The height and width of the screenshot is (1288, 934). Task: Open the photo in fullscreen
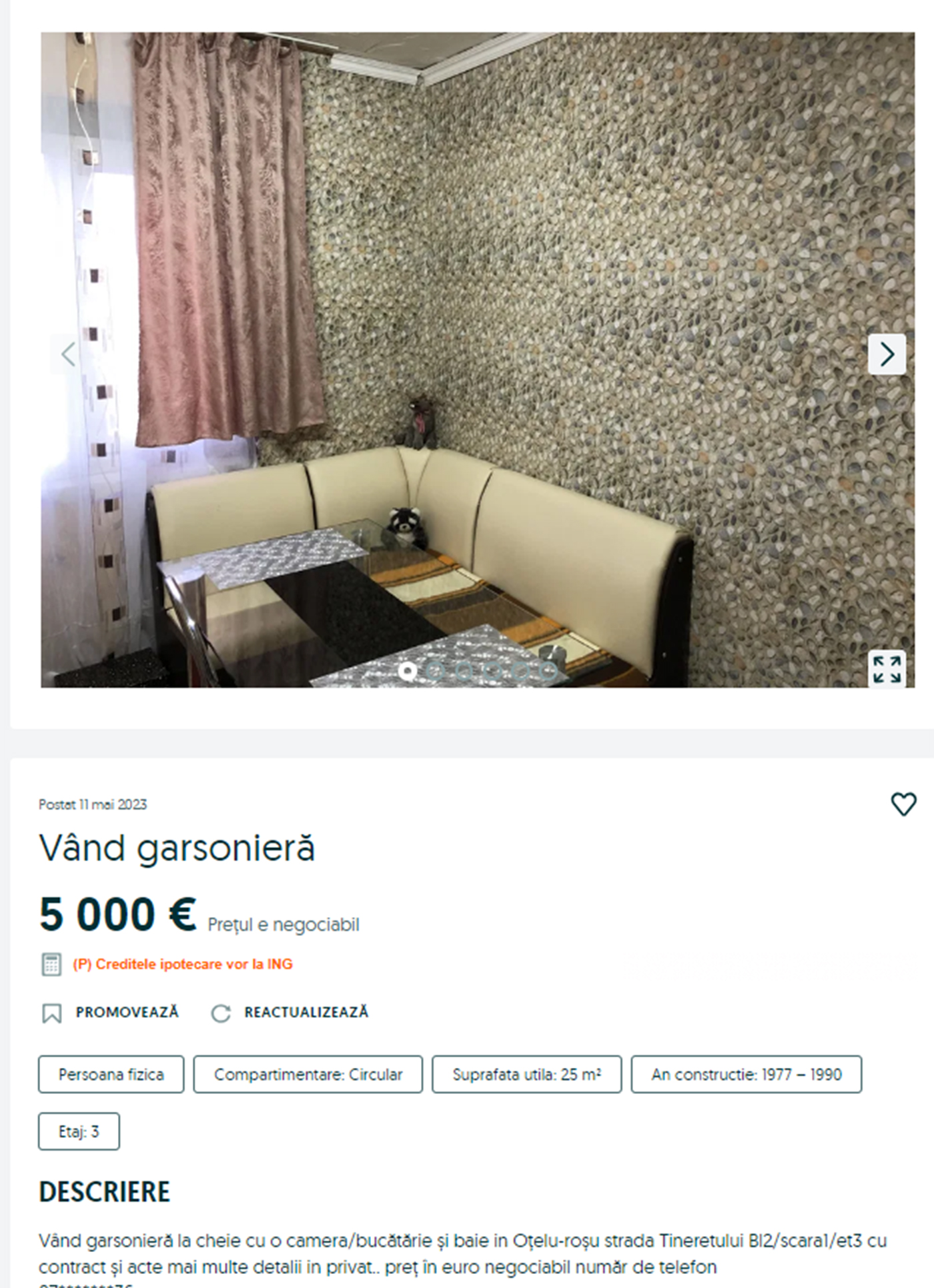pyautogui.click(x=886, y=669)
